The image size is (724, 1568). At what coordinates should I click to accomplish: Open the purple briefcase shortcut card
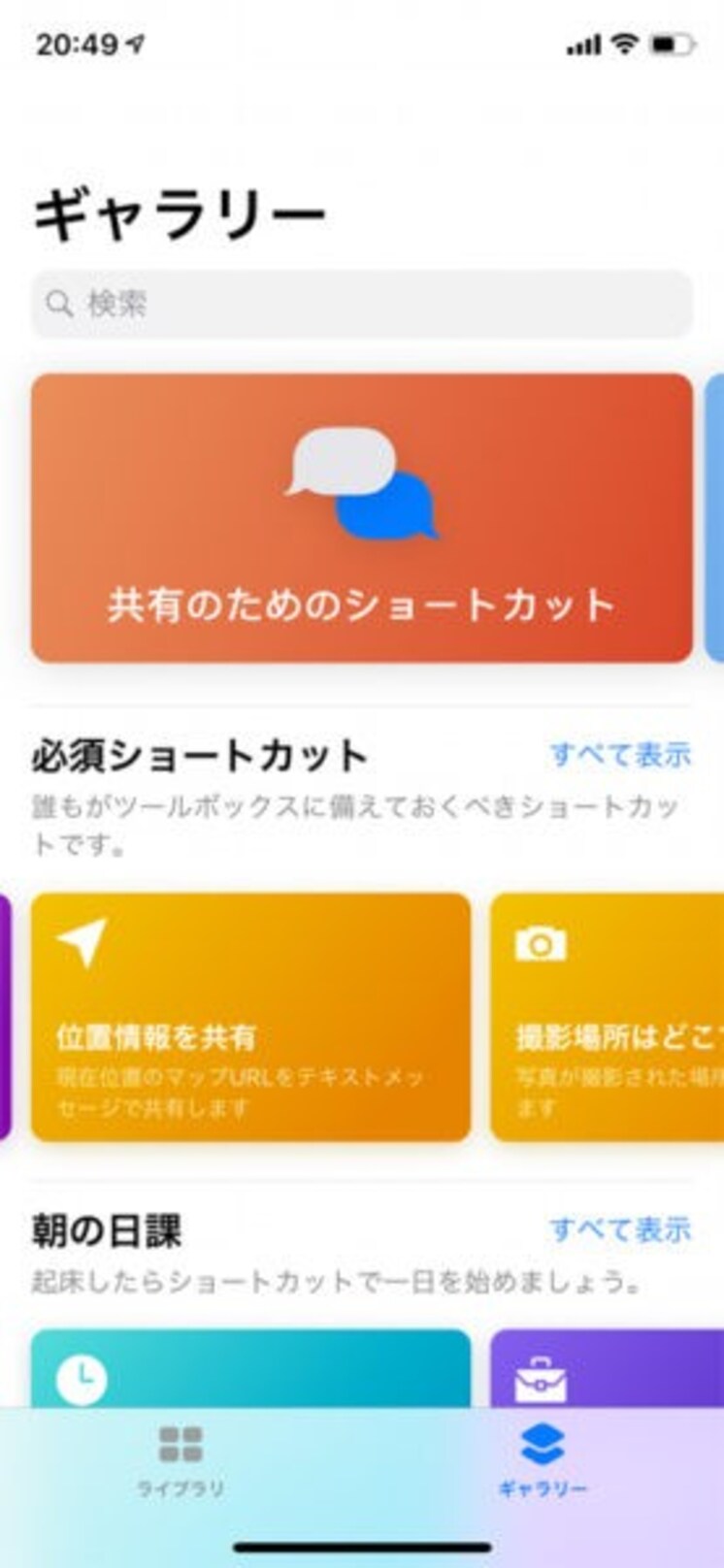tap(607, 1369)
